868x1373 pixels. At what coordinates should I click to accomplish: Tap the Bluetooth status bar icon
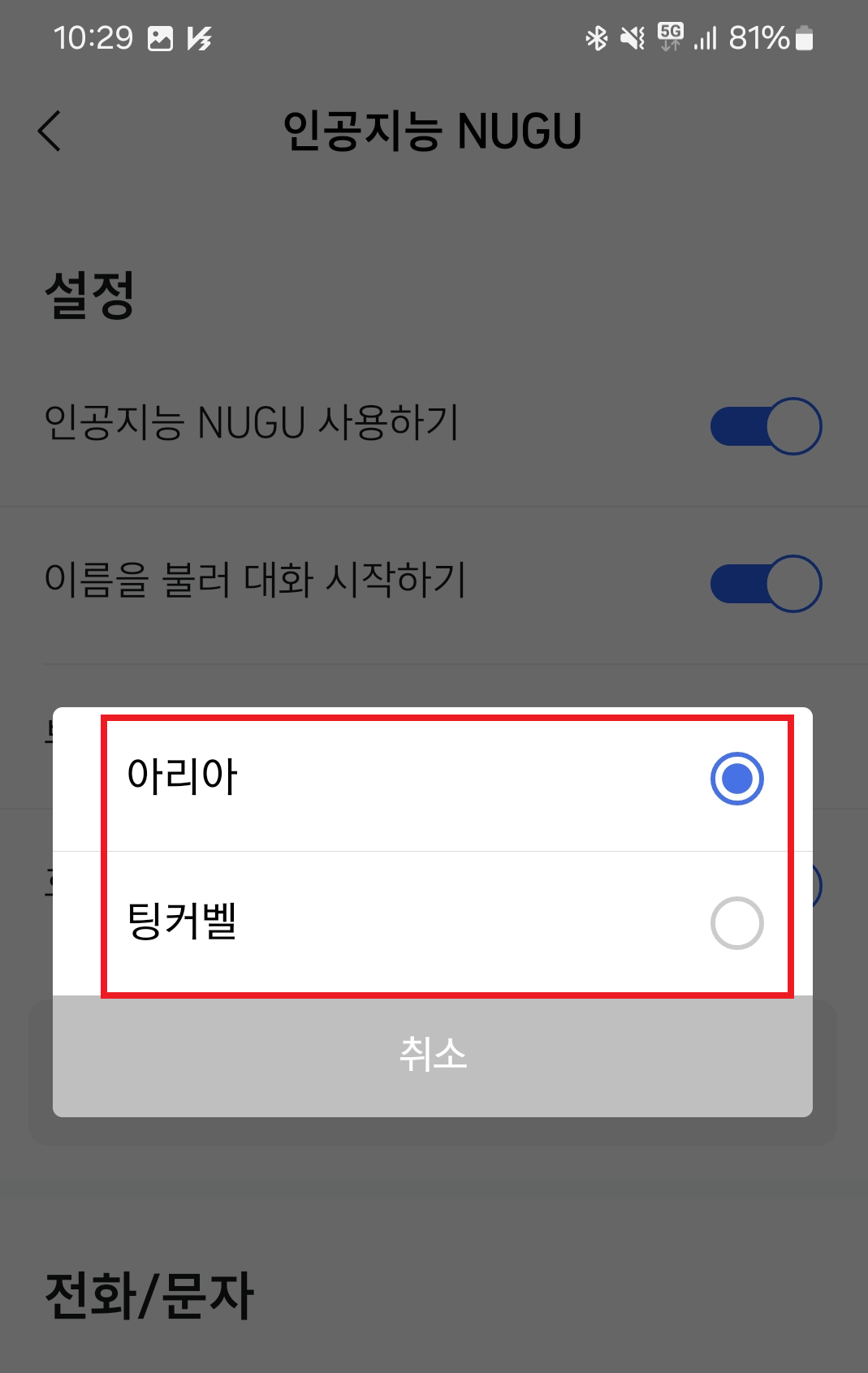tap(597, 37)
